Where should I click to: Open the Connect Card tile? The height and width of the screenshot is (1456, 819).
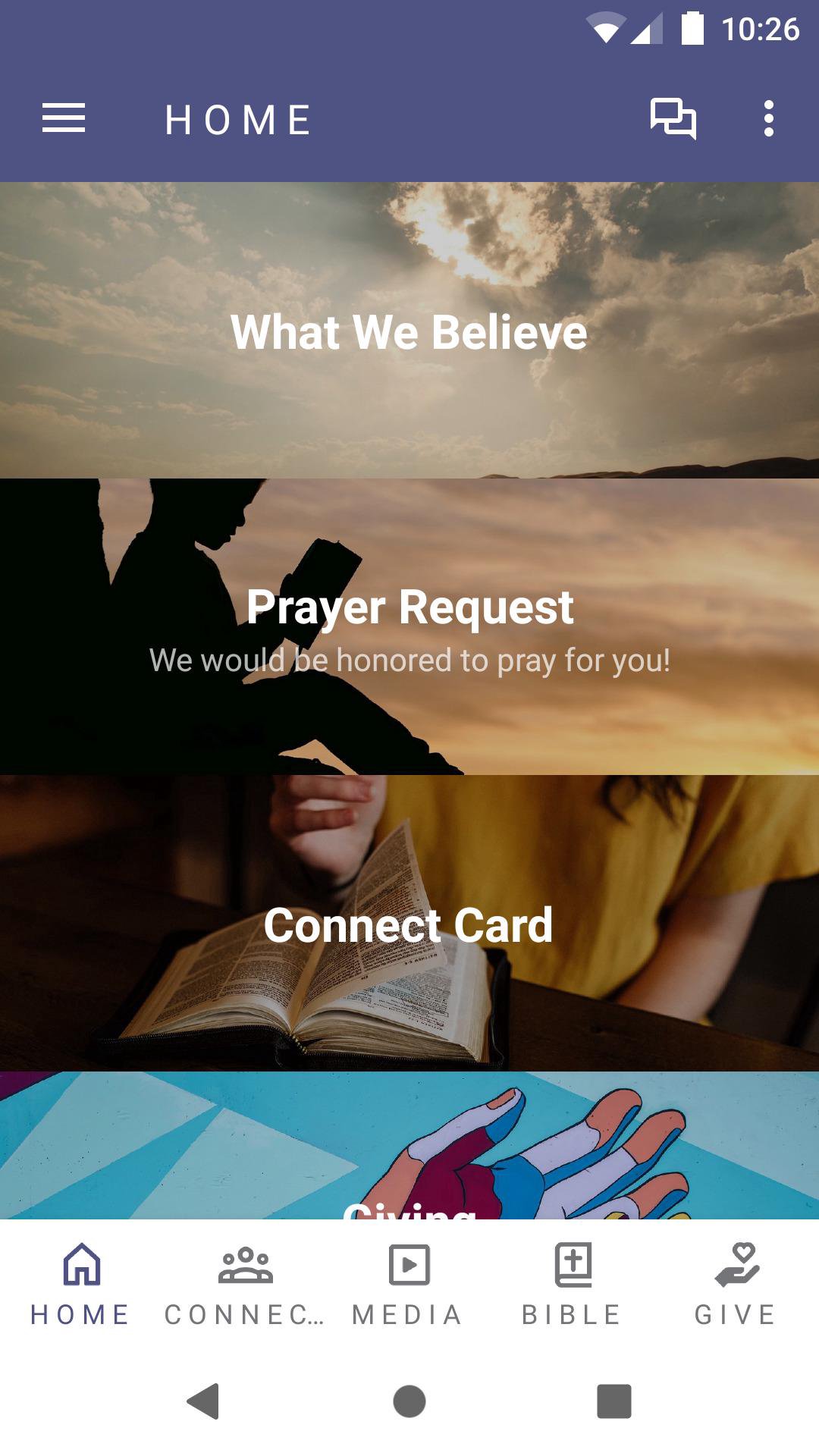click(x=409, y=923)
